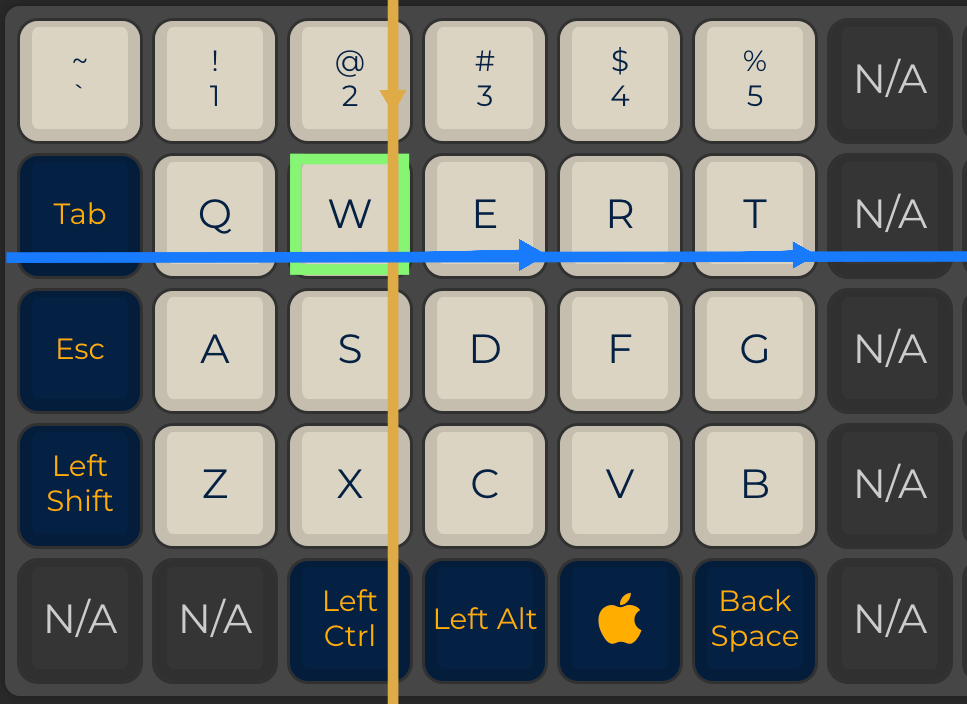
Task: Select the Q key
Action: 215,214
